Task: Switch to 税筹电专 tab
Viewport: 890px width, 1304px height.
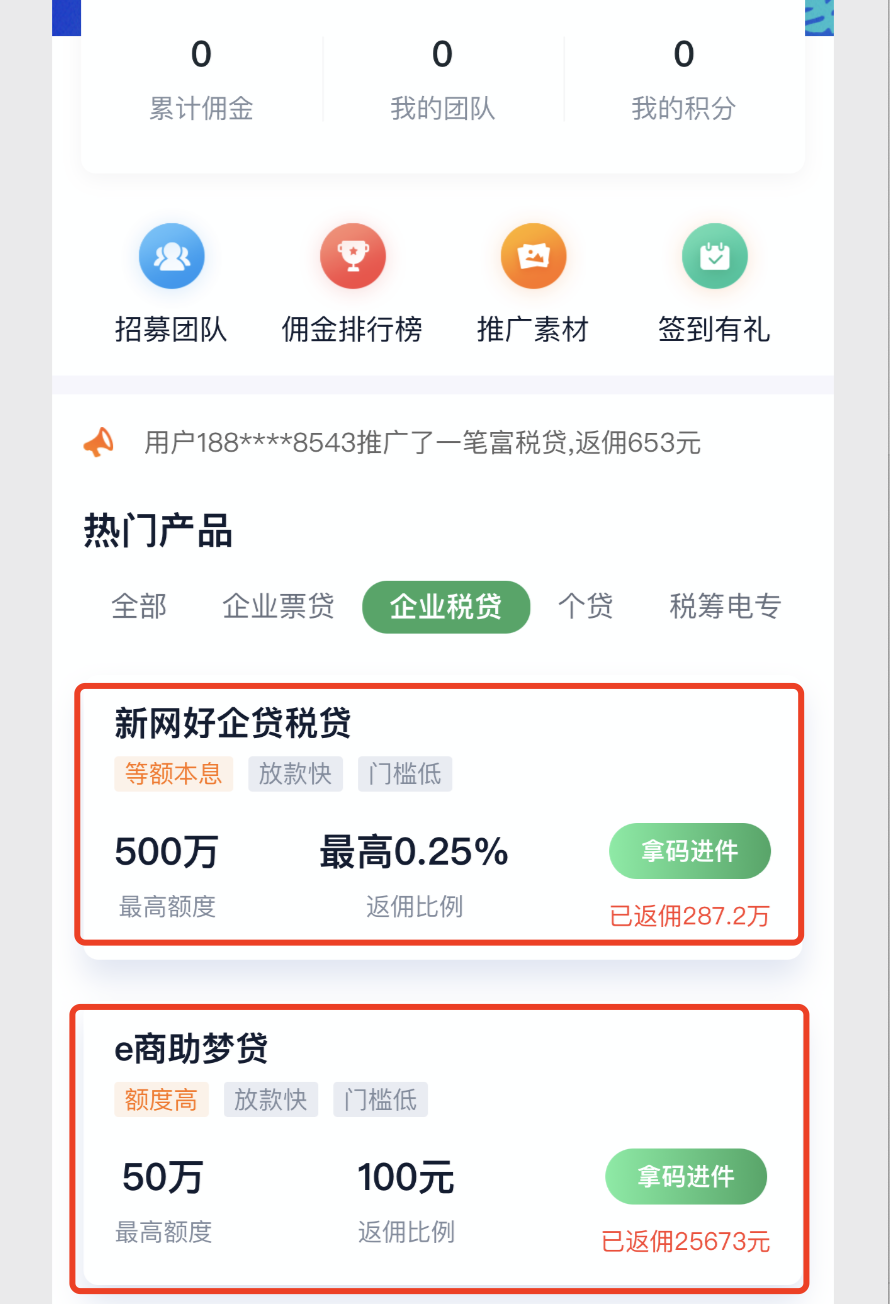Action: point(725,606)
